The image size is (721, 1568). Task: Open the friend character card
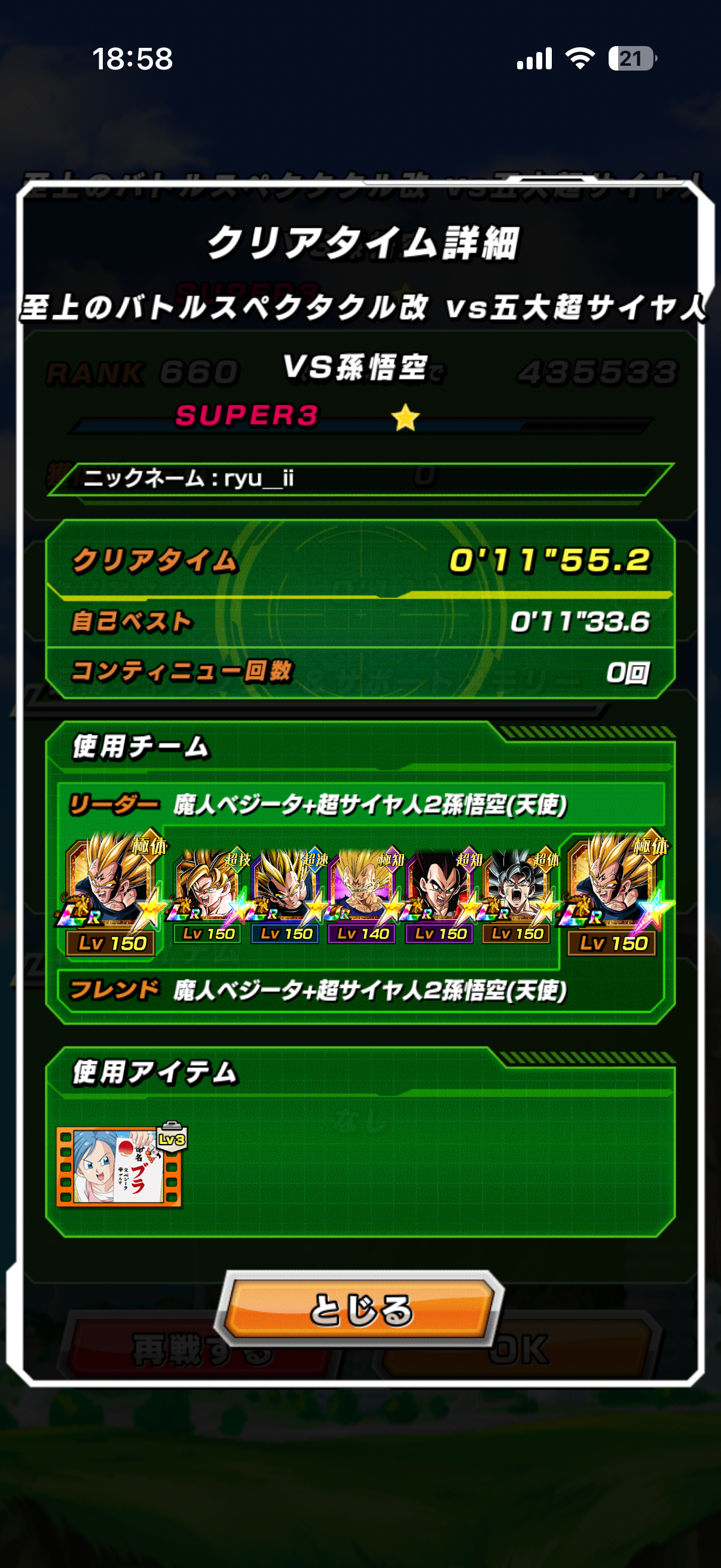pyautogui.click(x=612, y=892)
